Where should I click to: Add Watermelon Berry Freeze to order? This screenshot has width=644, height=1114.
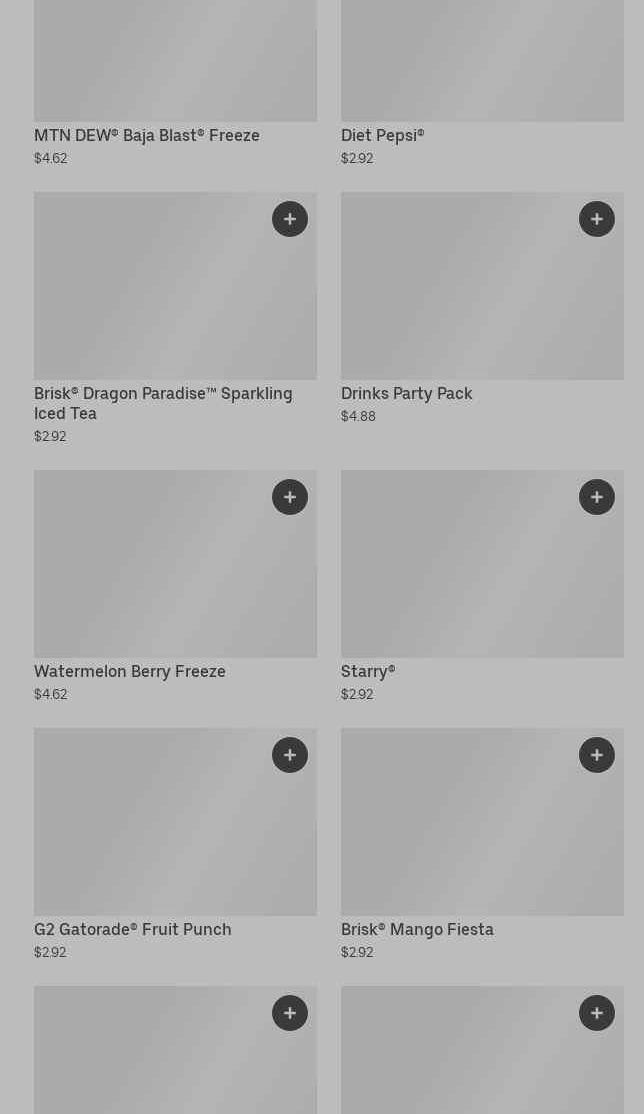point(290,497)
